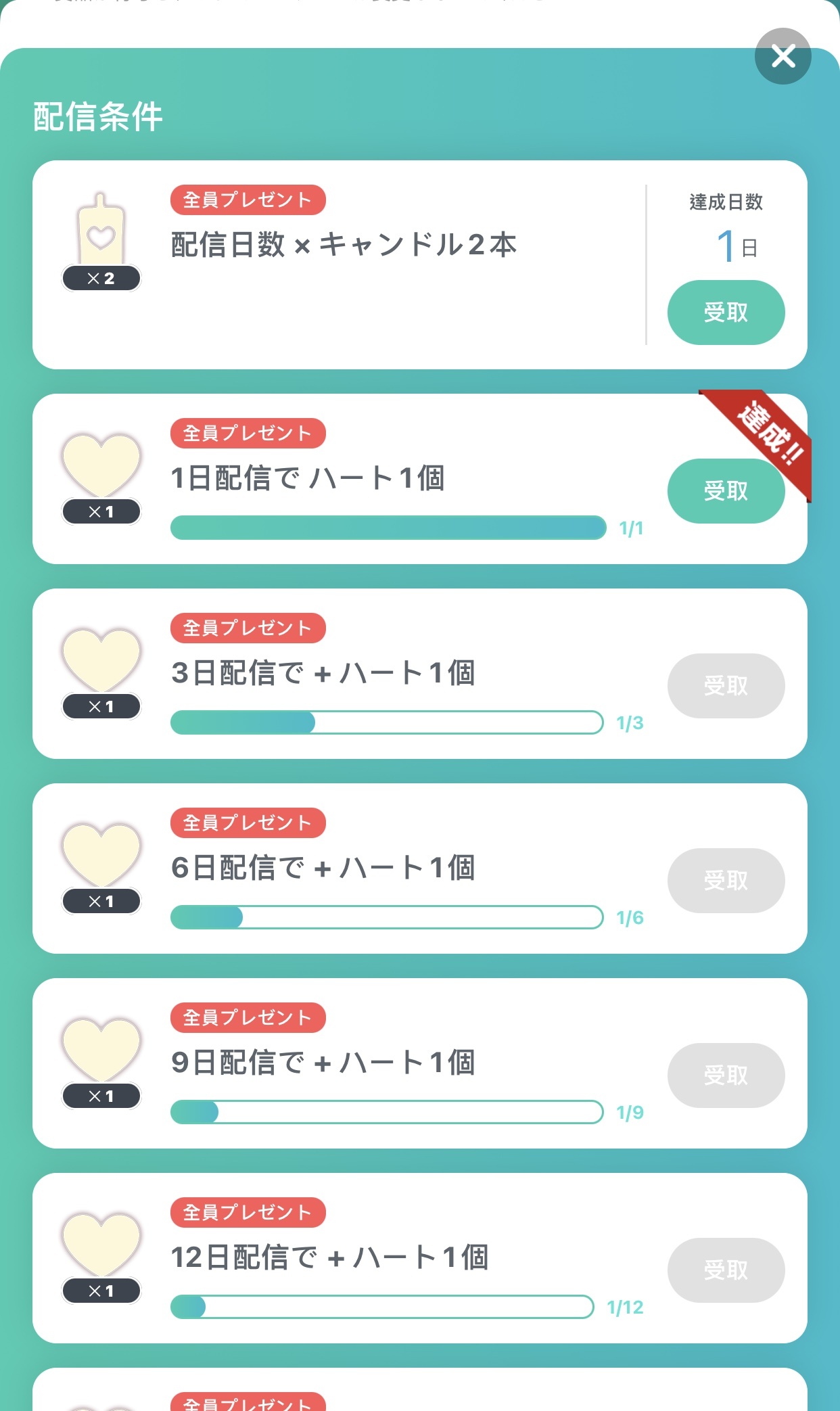The width and height of the screenshot is (840, 1411).
Task: Tap 受取 for 12日配信で +ハート1個
Action: pyautogui.click(x=726, y=1270)
